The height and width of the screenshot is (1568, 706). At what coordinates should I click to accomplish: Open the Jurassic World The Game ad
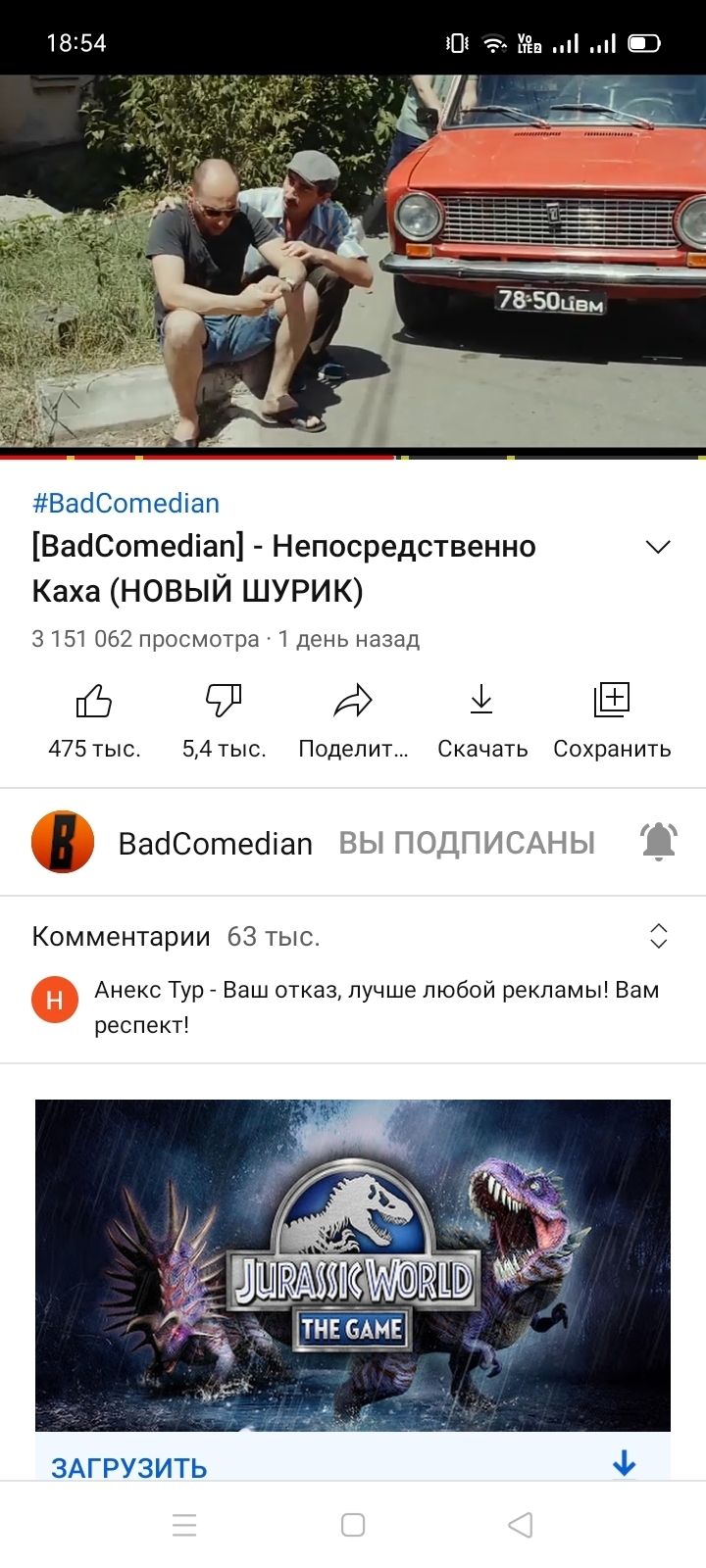tap(353, 1264)
